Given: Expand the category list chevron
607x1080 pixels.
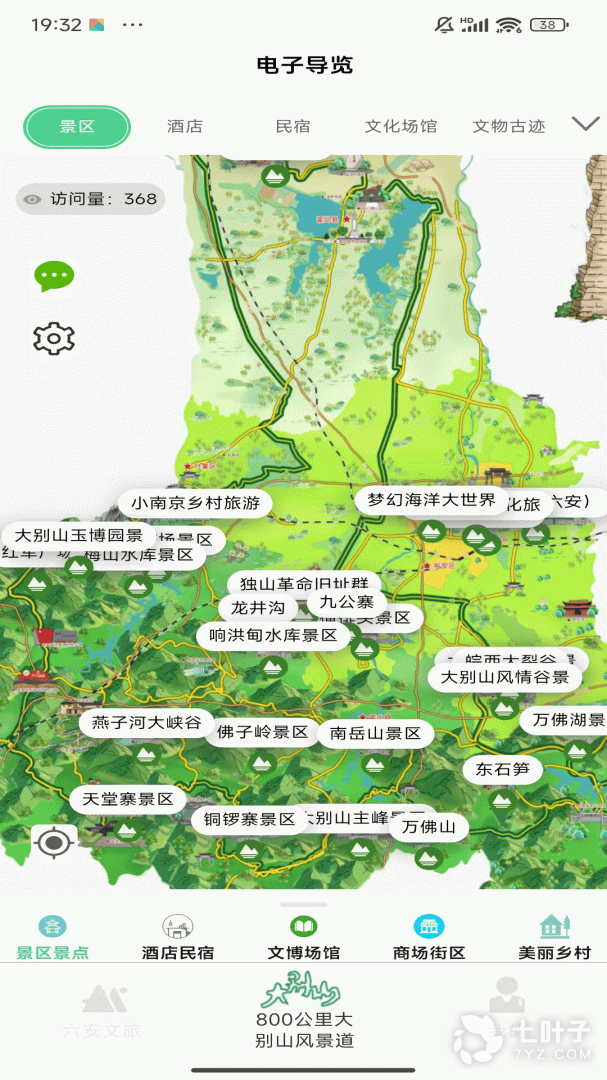Looking at the screenshot, I should pos(585,124).
